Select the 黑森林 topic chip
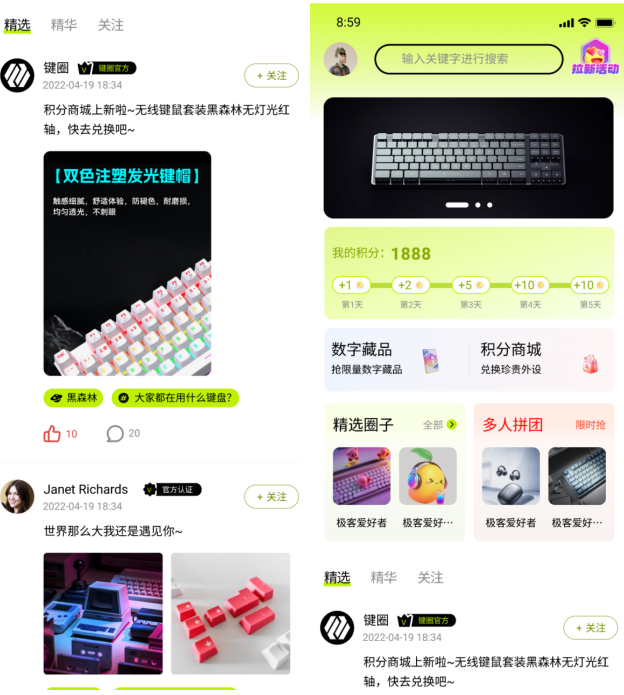Viewport: 624px width, 695px height. (74, 398)
